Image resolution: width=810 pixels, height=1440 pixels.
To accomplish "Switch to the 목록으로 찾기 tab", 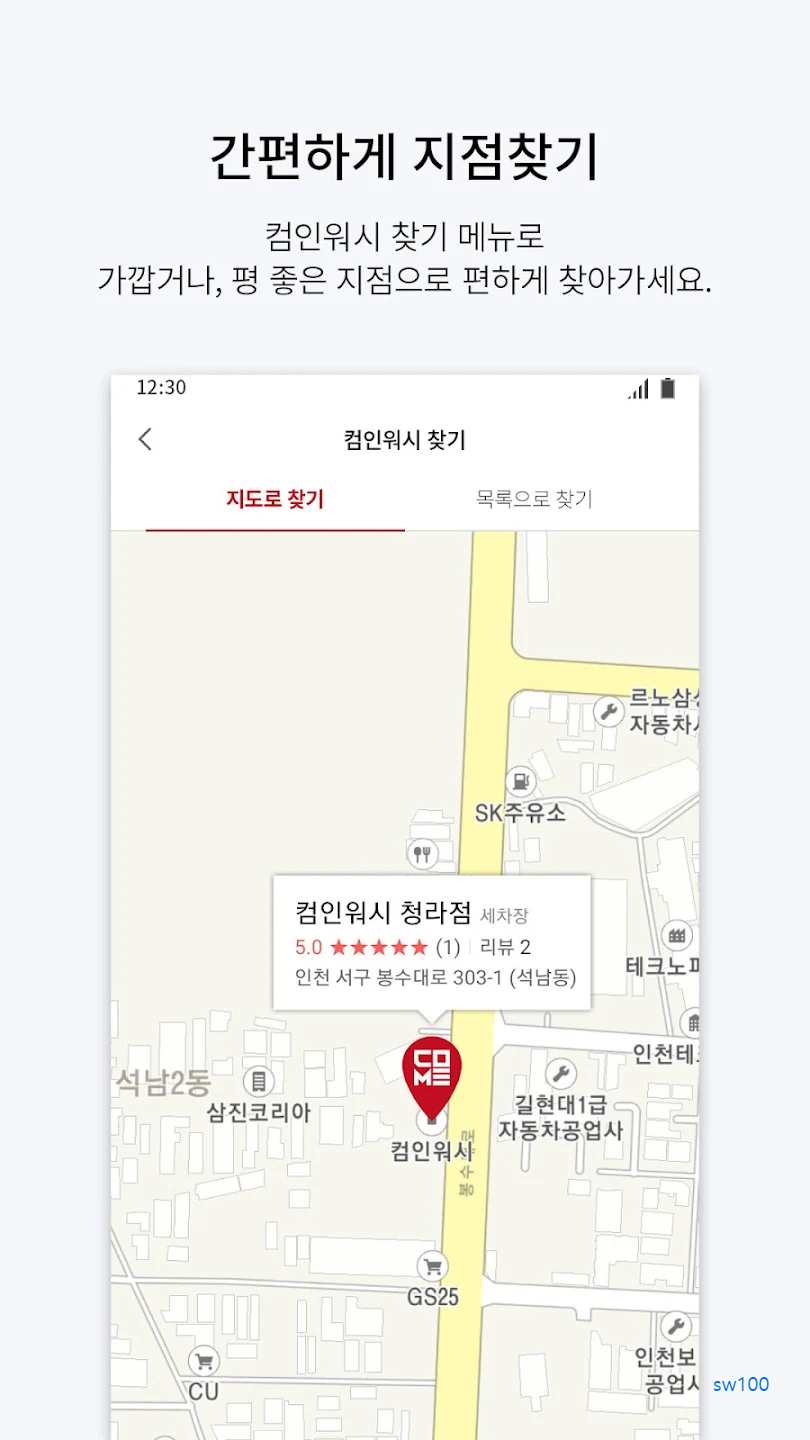I will pos(536,498).
